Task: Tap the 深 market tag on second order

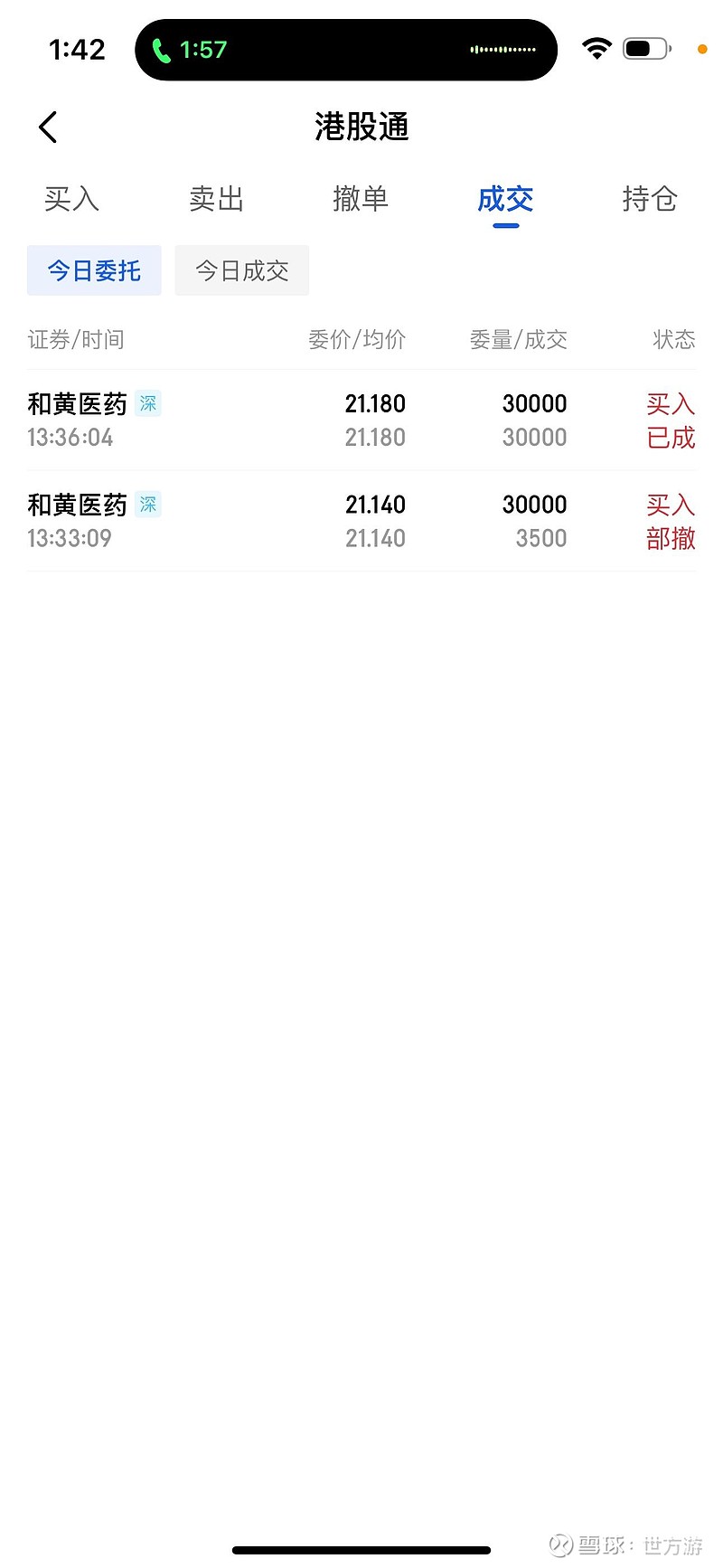Action: (148, 505)
